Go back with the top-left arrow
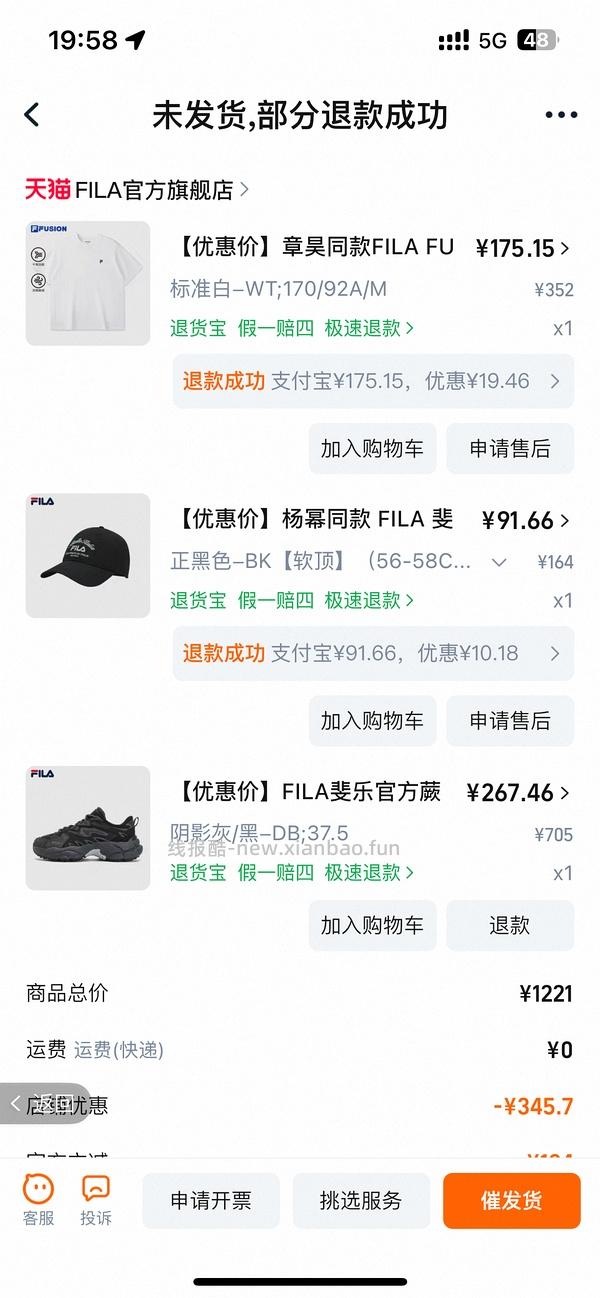Image resolution: width=600 pixels, height=1298 pixels. click(32, 115)
